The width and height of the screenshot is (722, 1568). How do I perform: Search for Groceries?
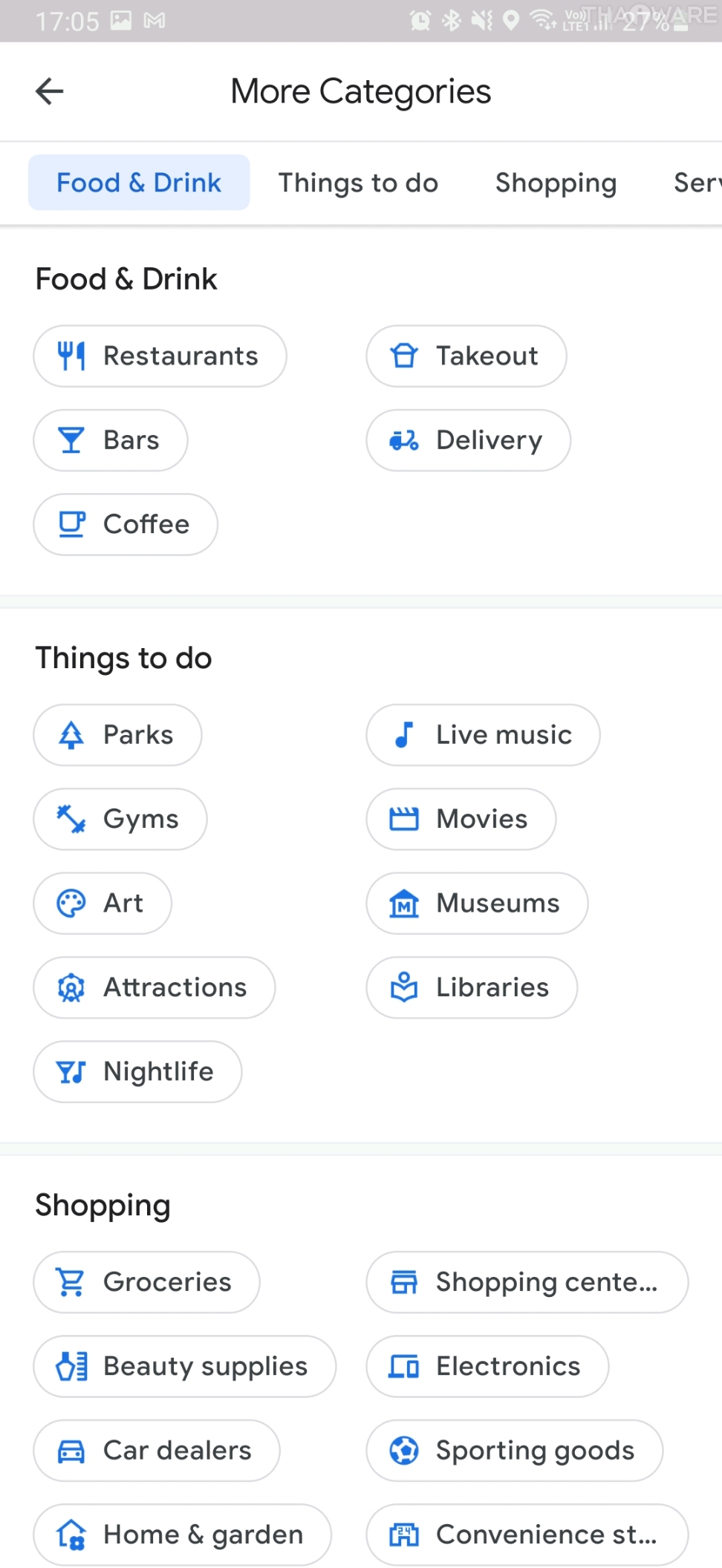[x=146, y=1282]
